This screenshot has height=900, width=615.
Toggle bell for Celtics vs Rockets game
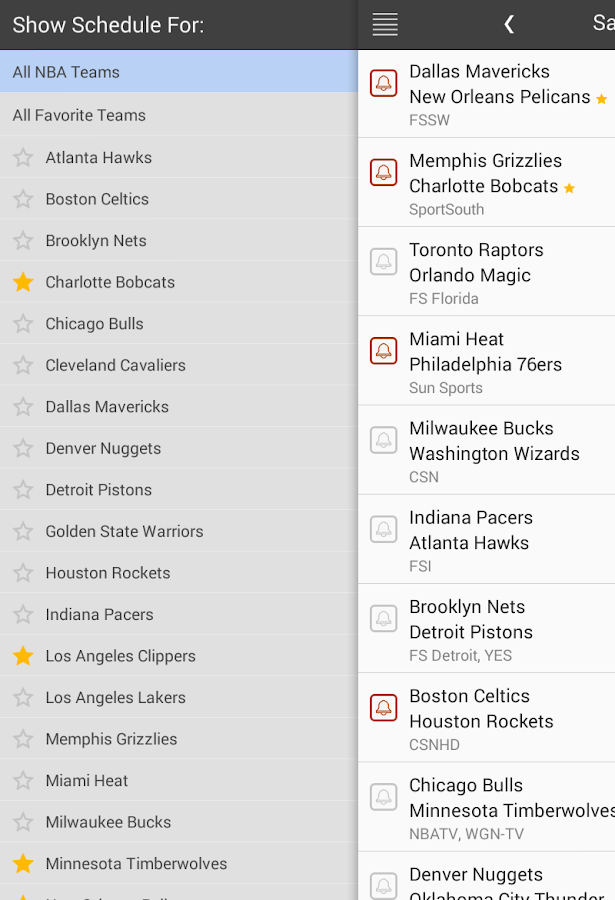(384, 708)
